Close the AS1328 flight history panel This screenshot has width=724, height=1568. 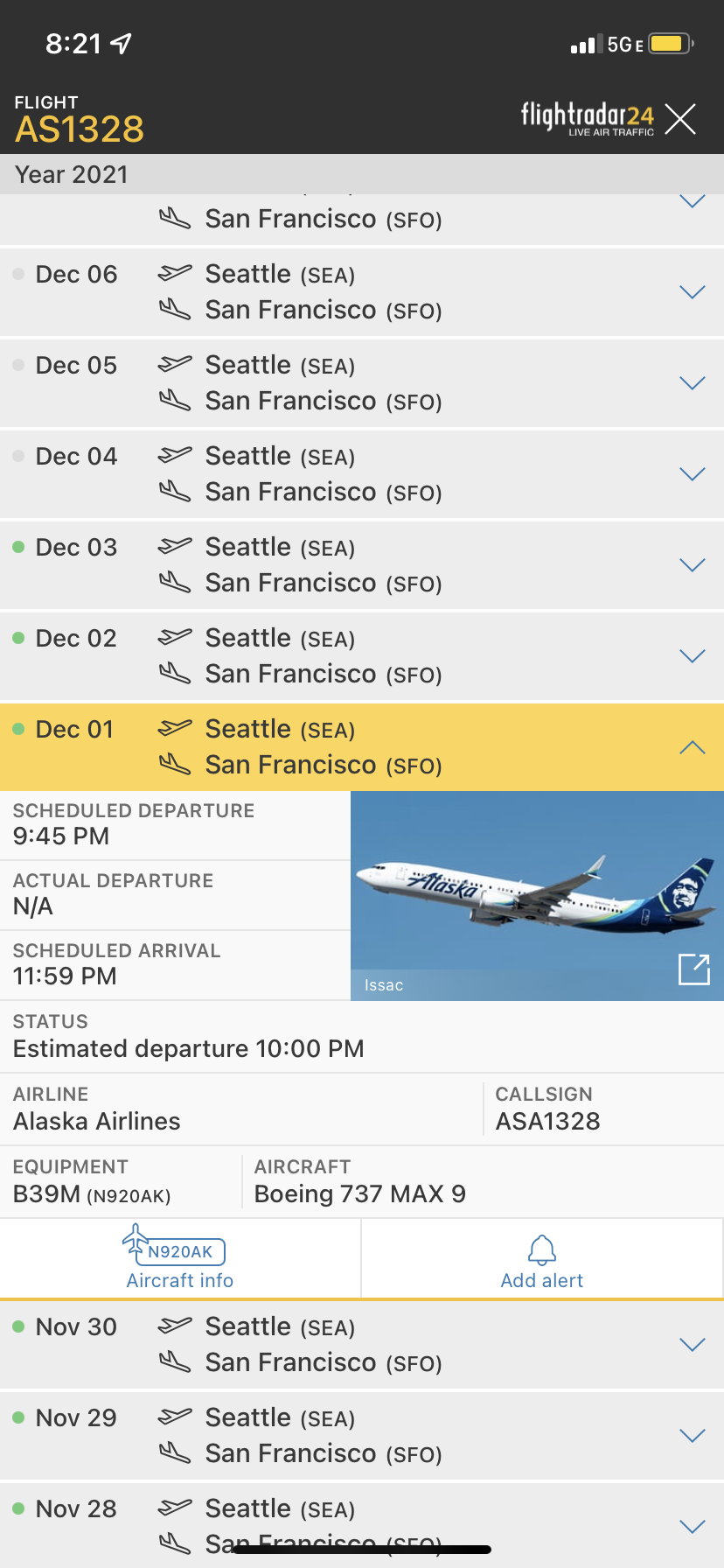click(679, 119)
